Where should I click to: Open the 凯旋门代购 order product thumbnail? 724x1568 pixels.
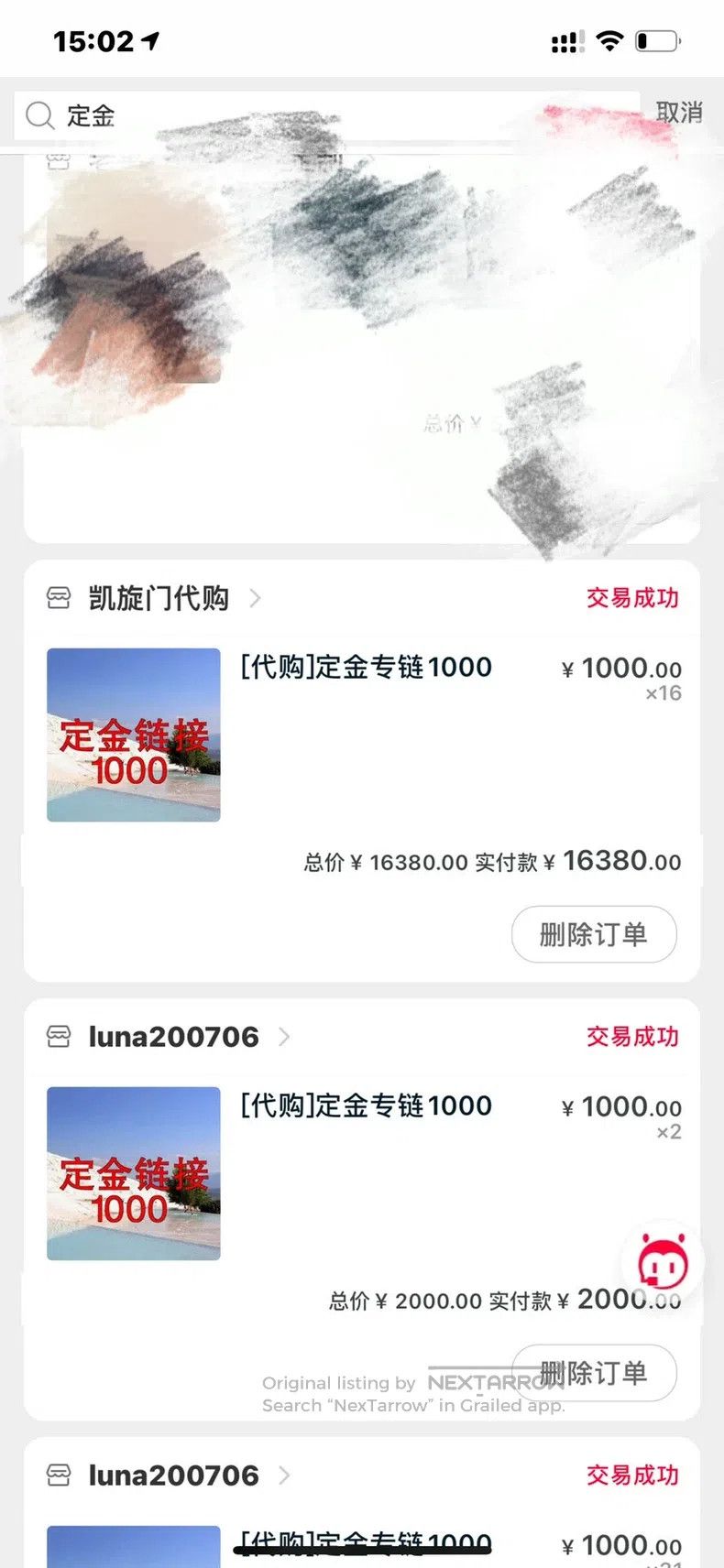pos(134,735)
